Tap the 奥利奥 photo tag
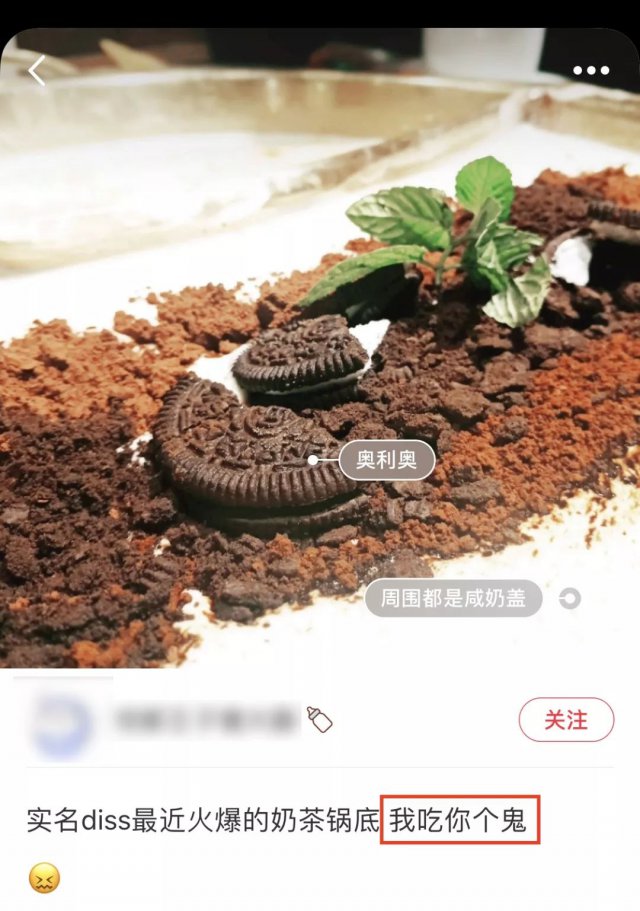The width and height of the screenshot is (640, 911). [x=386, y=460]
